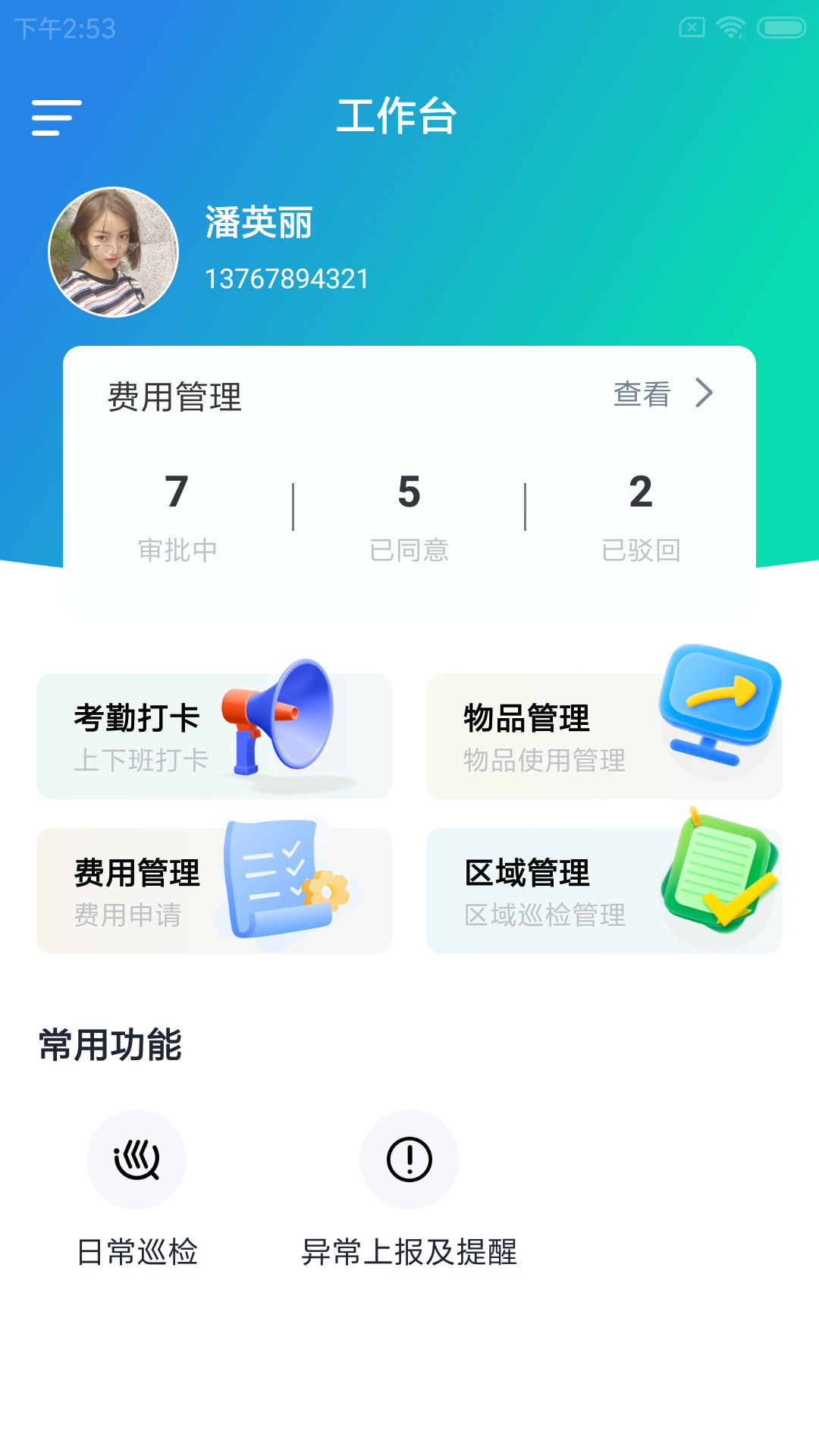819x1456 pixels.
Task: Tap the phone number 13767894321
Action: pyautogui.click(x=287, y=279)
